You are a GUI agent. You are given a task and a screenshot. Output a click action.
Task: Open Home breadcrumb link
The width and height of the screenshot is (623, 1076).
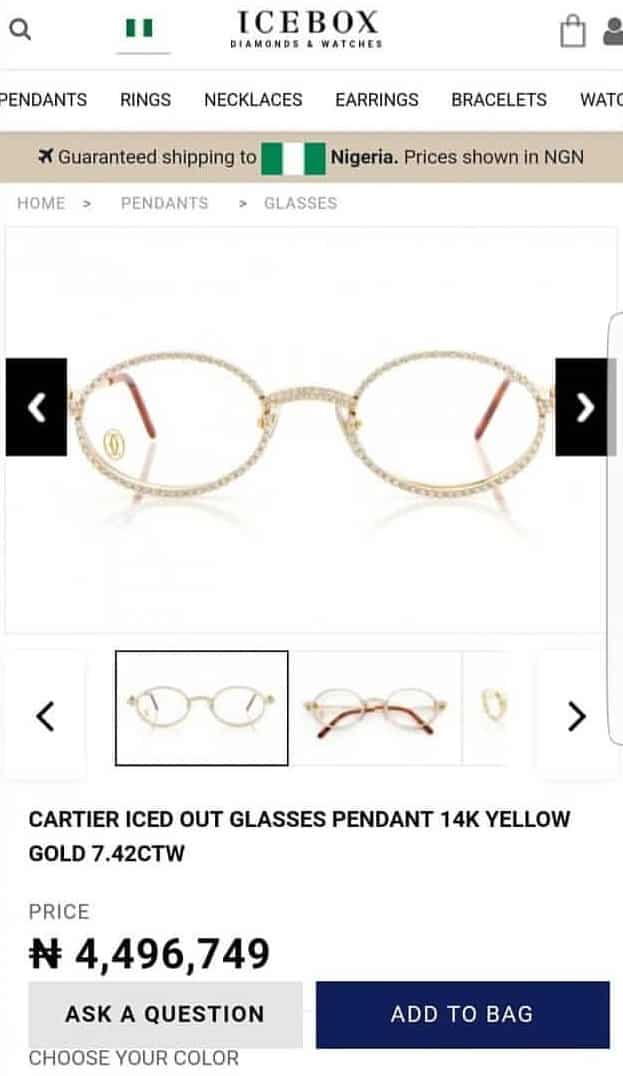click(x=41, y=203)
